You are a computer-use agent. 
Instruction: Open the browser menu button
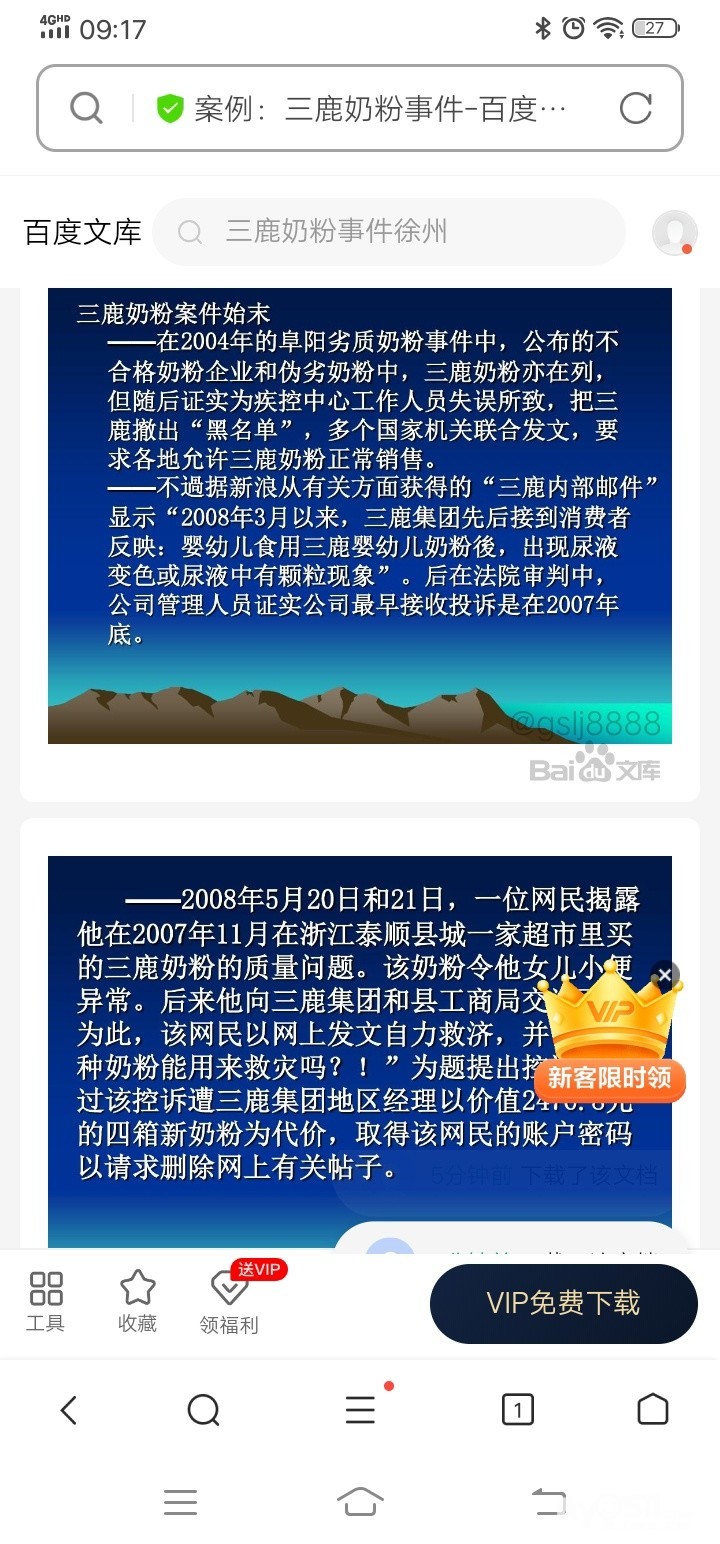click(x=360, y=1410)
